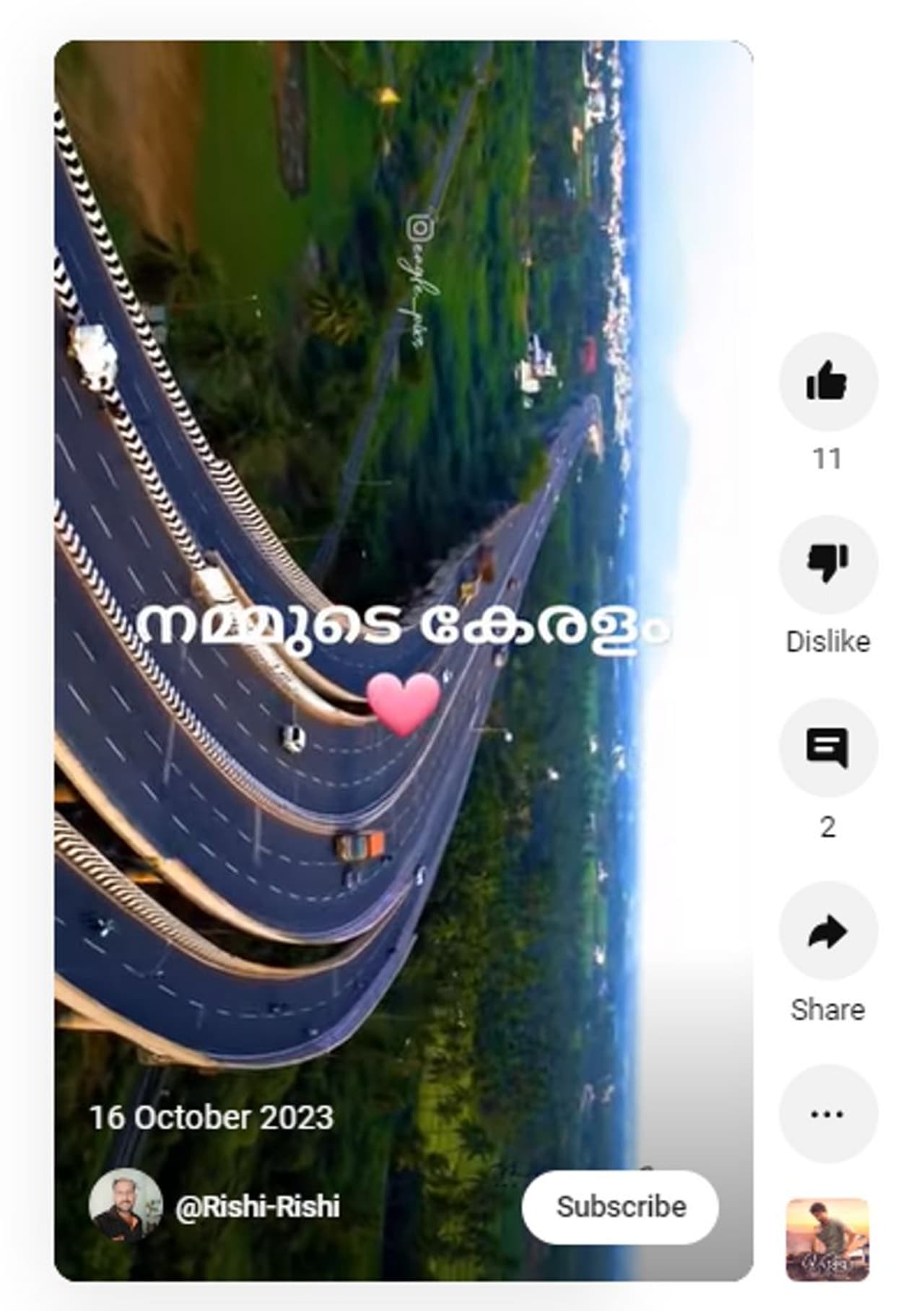Share this Short

click(828, 931)
